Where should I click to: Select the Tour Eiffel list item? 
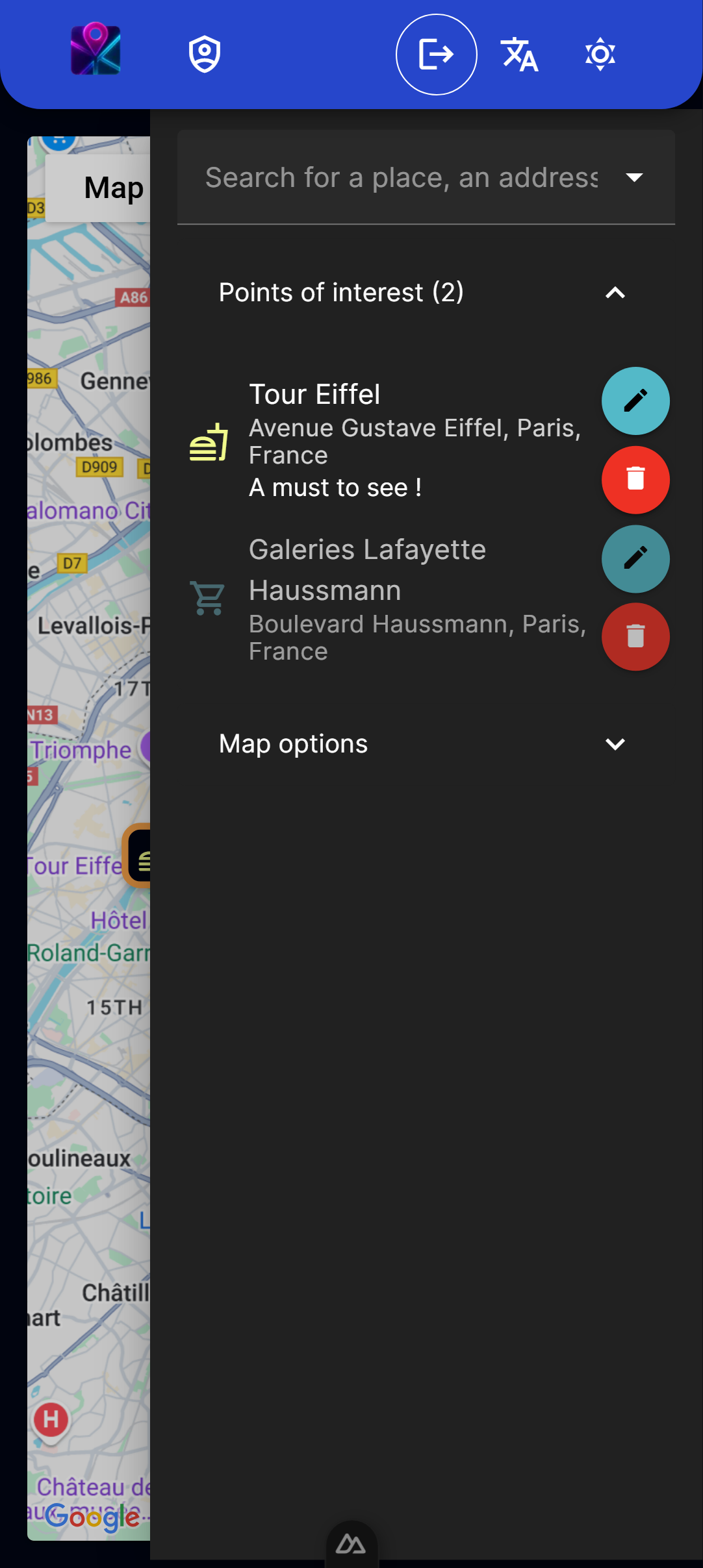[x=390, y=440]
